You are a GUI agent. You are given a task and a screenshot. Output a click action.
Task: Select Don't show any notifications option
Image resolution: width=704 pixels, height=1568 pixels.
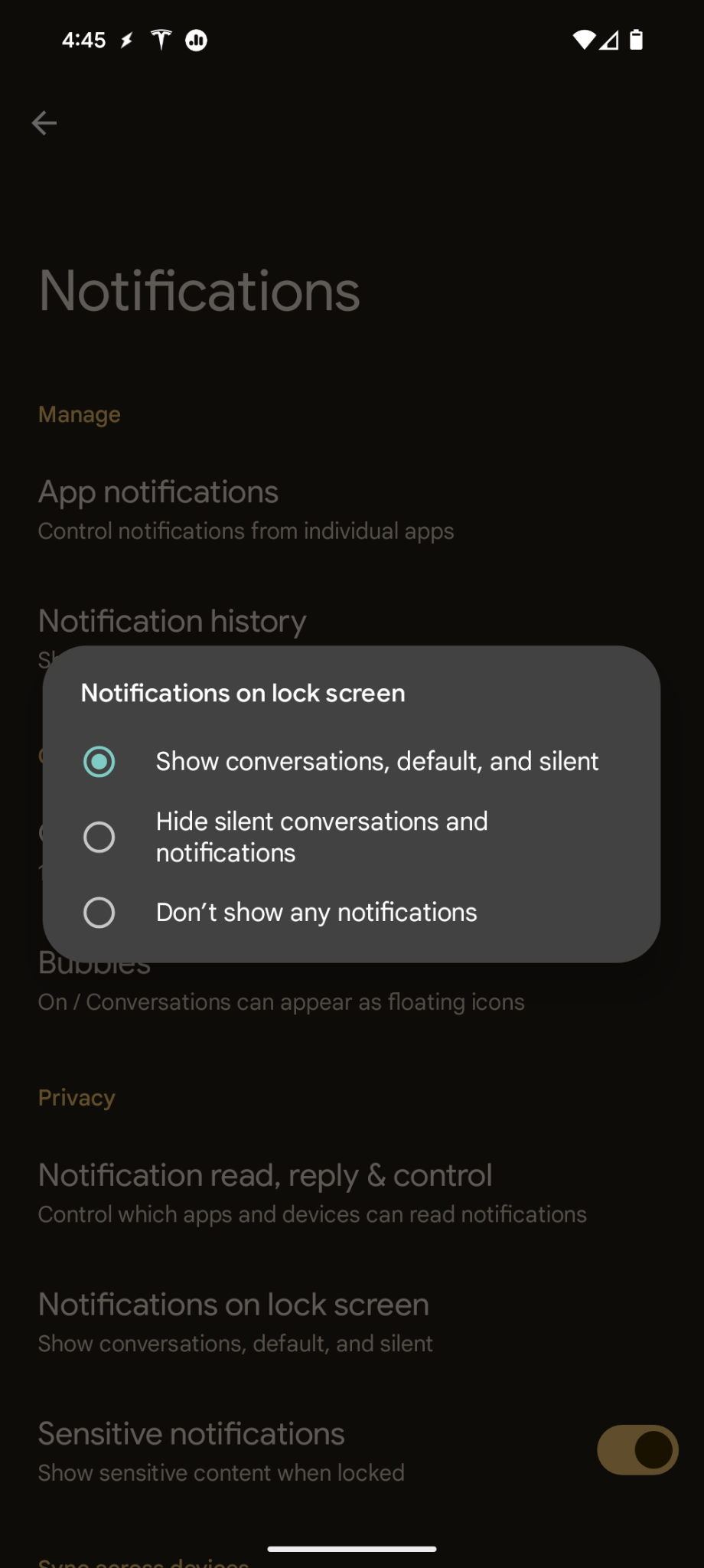pyautogui.click(x=99, y=913)
